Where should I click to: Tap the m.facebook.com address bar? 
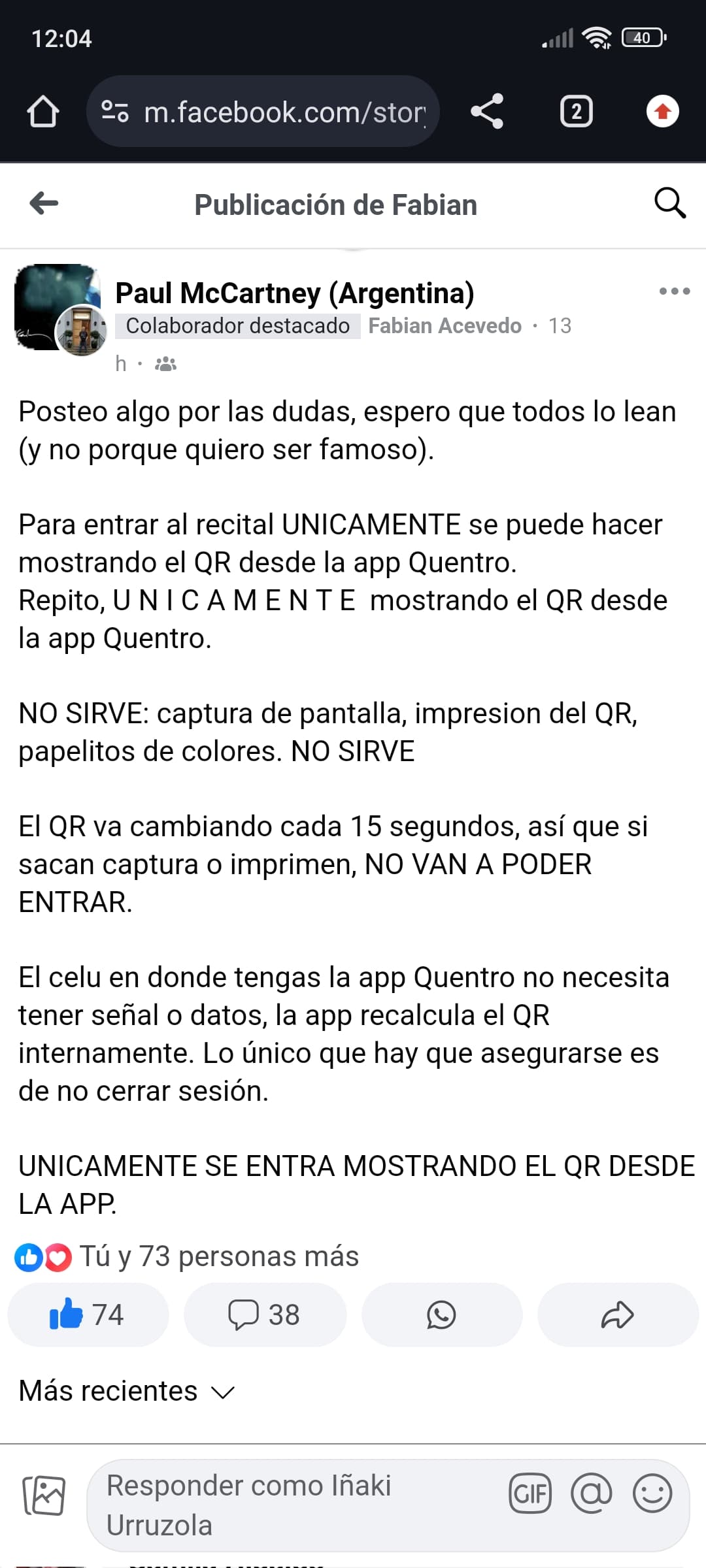coord(263,111)
